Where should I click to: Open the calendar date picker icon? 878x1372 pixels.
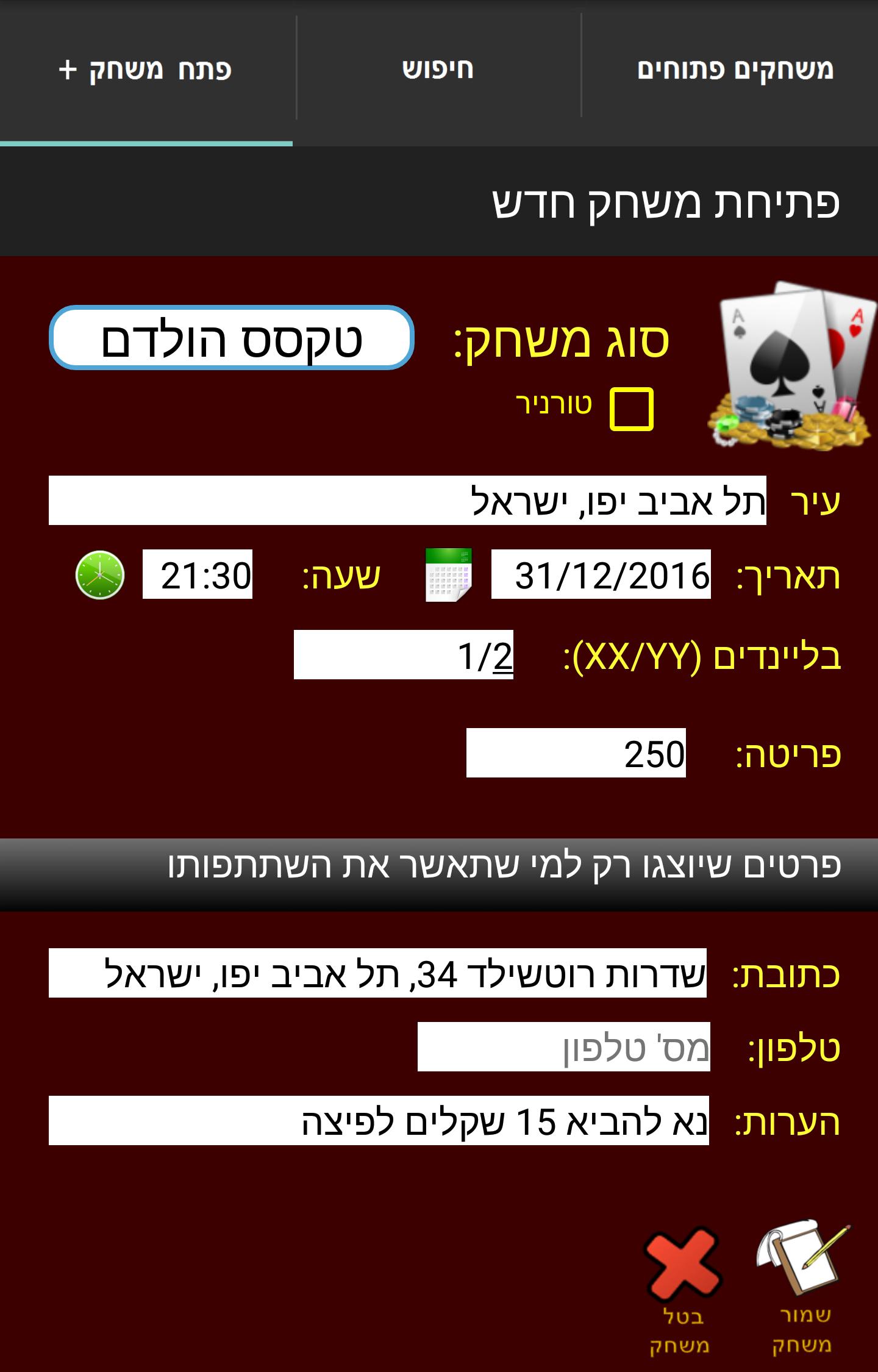(x=448, y=575)
